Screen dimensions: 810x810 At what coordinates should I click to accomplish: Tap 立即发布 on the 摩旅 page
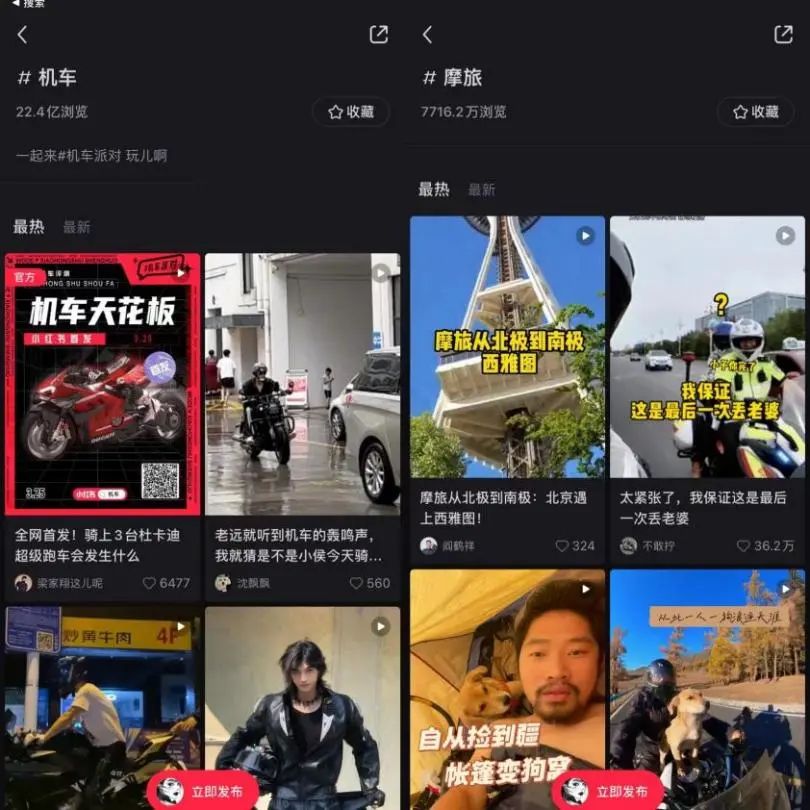coord(606,791)
